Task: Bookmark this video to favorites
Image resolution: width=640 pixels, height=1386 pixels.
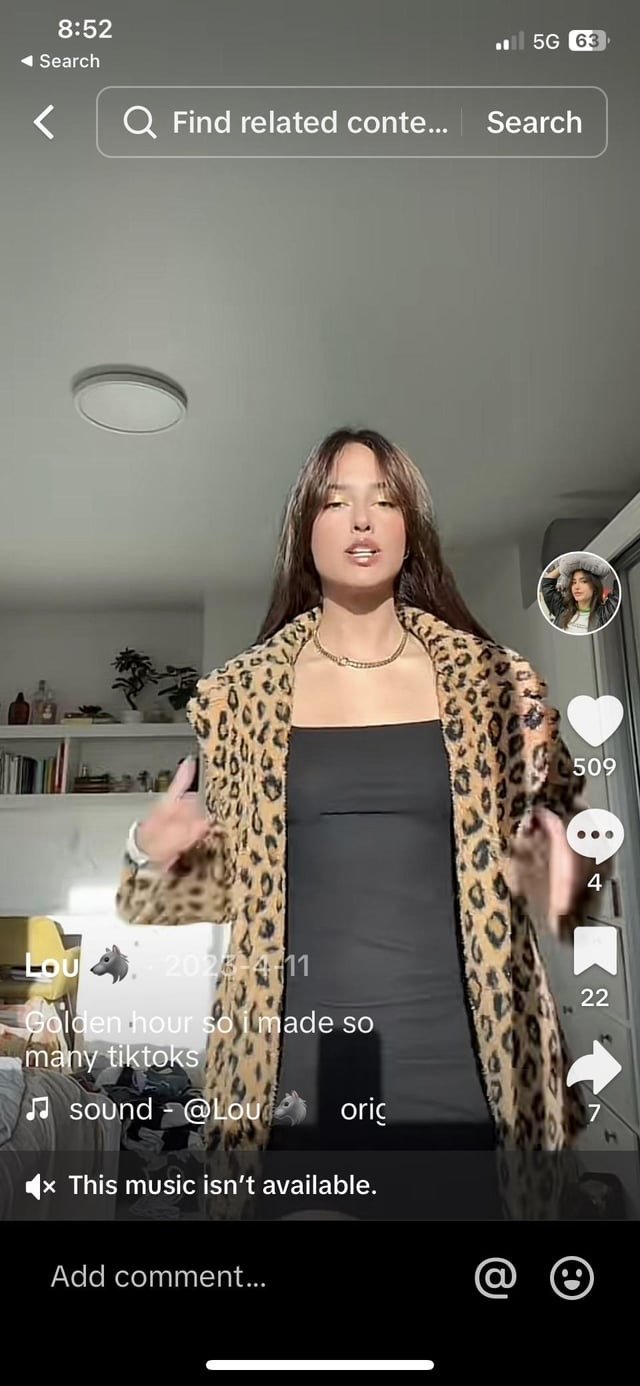Action: click(594, 951)
